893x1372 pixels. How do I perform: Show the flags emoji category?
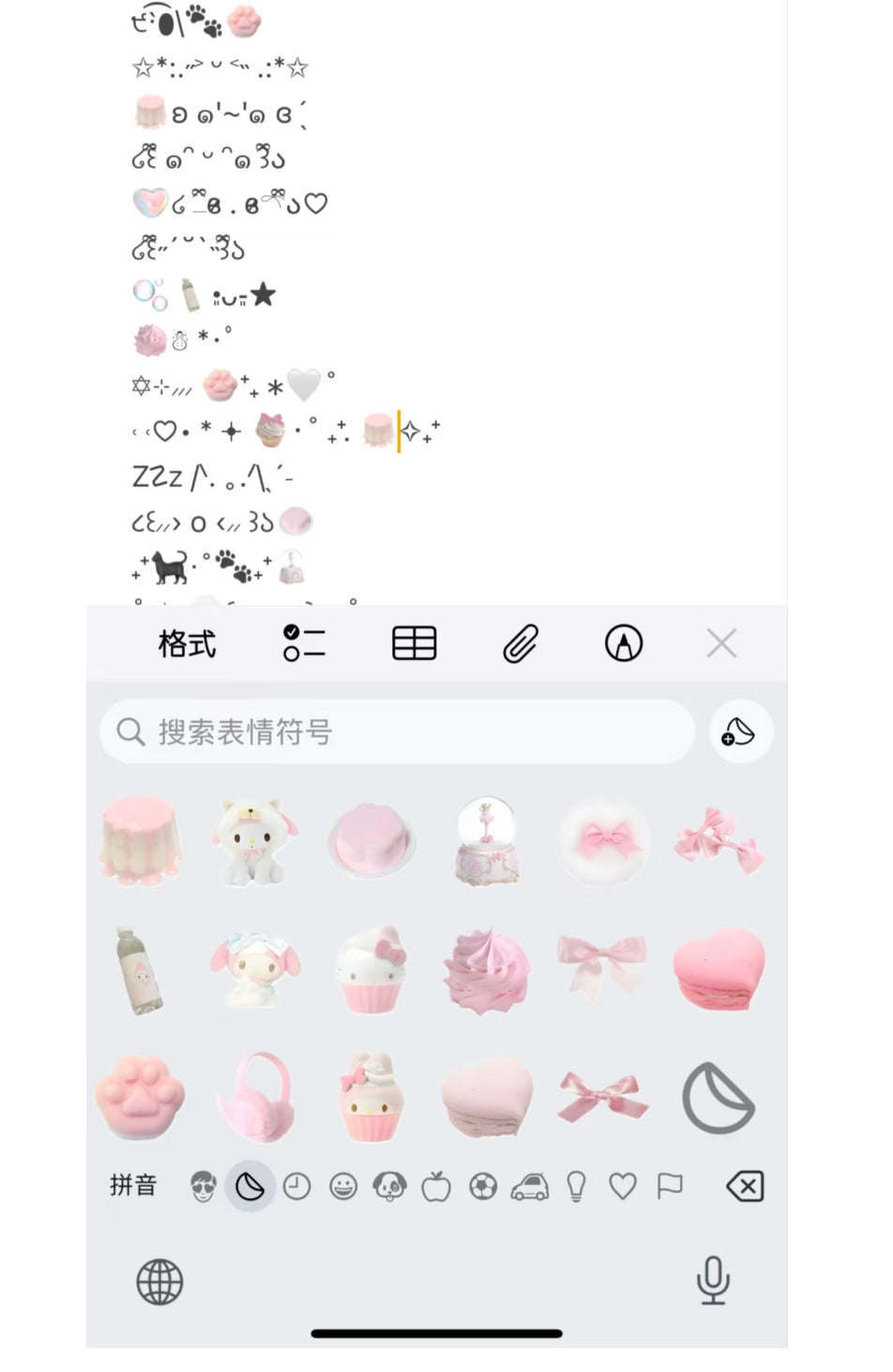670,1187
